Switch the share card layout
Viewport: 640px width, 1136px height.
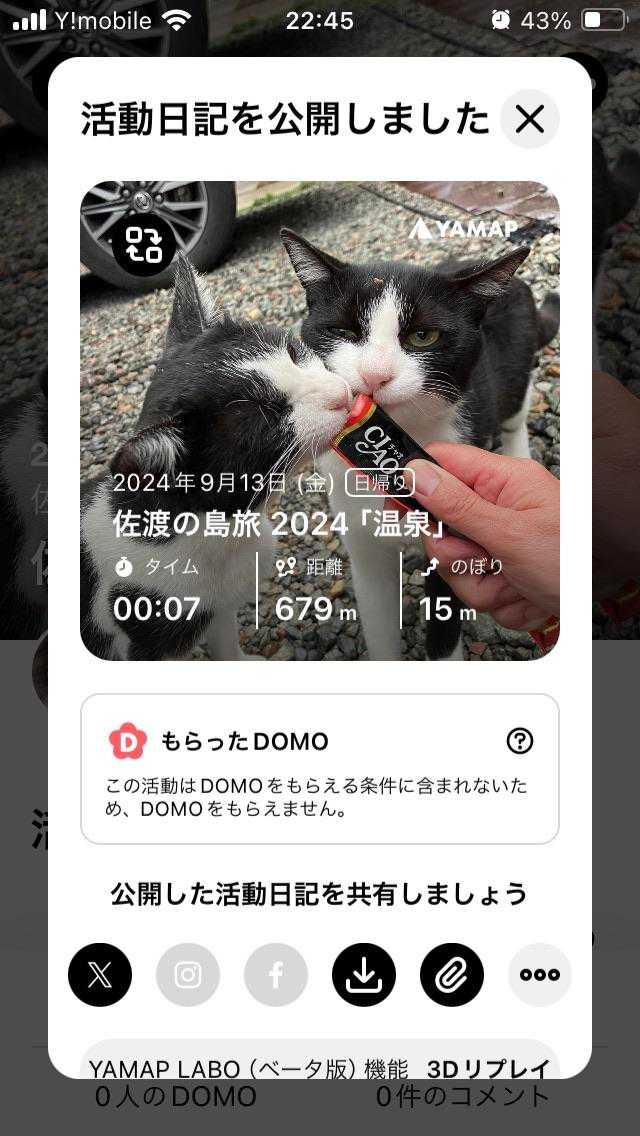(144, 243)
